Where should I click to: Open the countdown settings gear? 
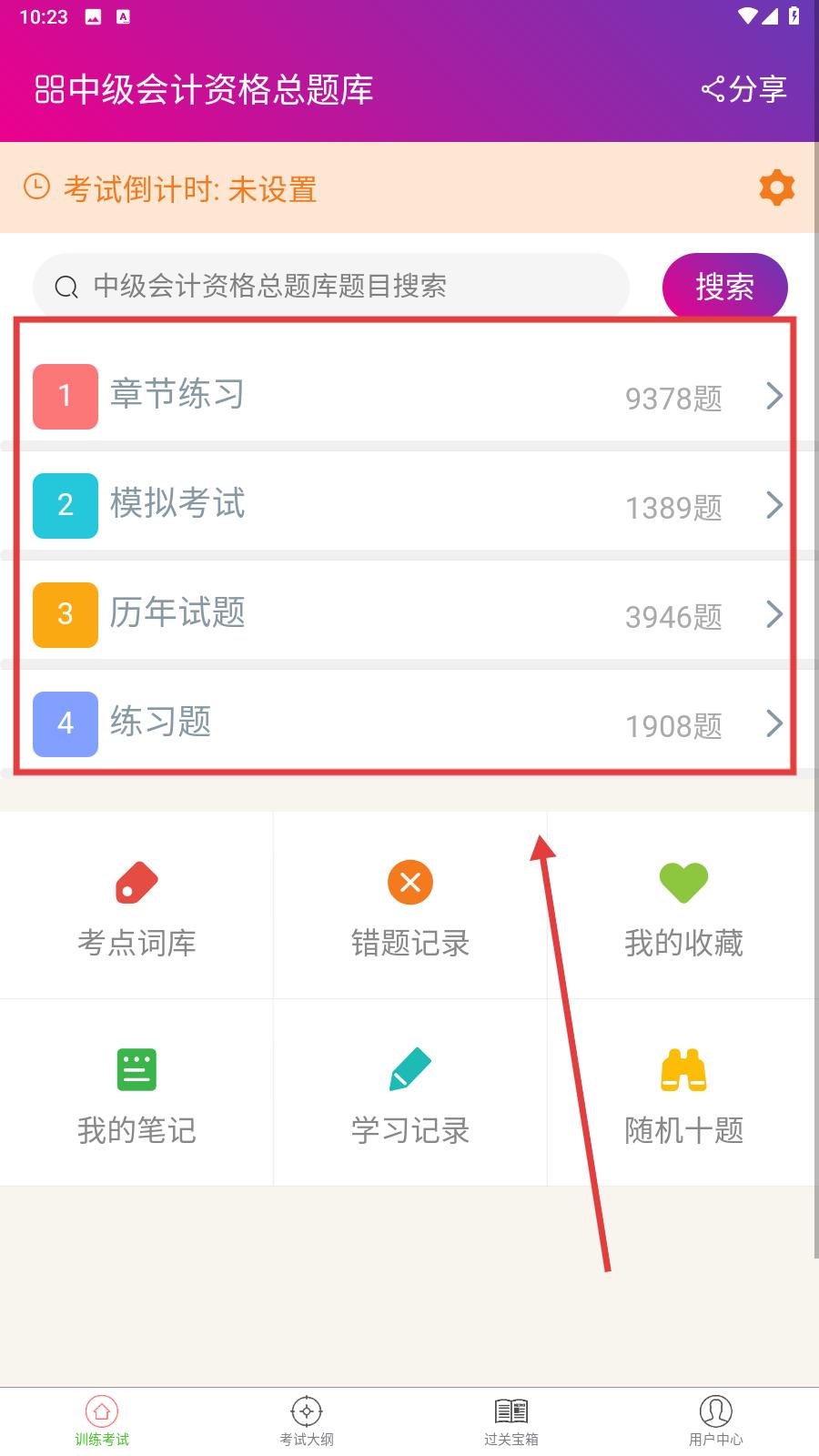[x=776, y=188]
